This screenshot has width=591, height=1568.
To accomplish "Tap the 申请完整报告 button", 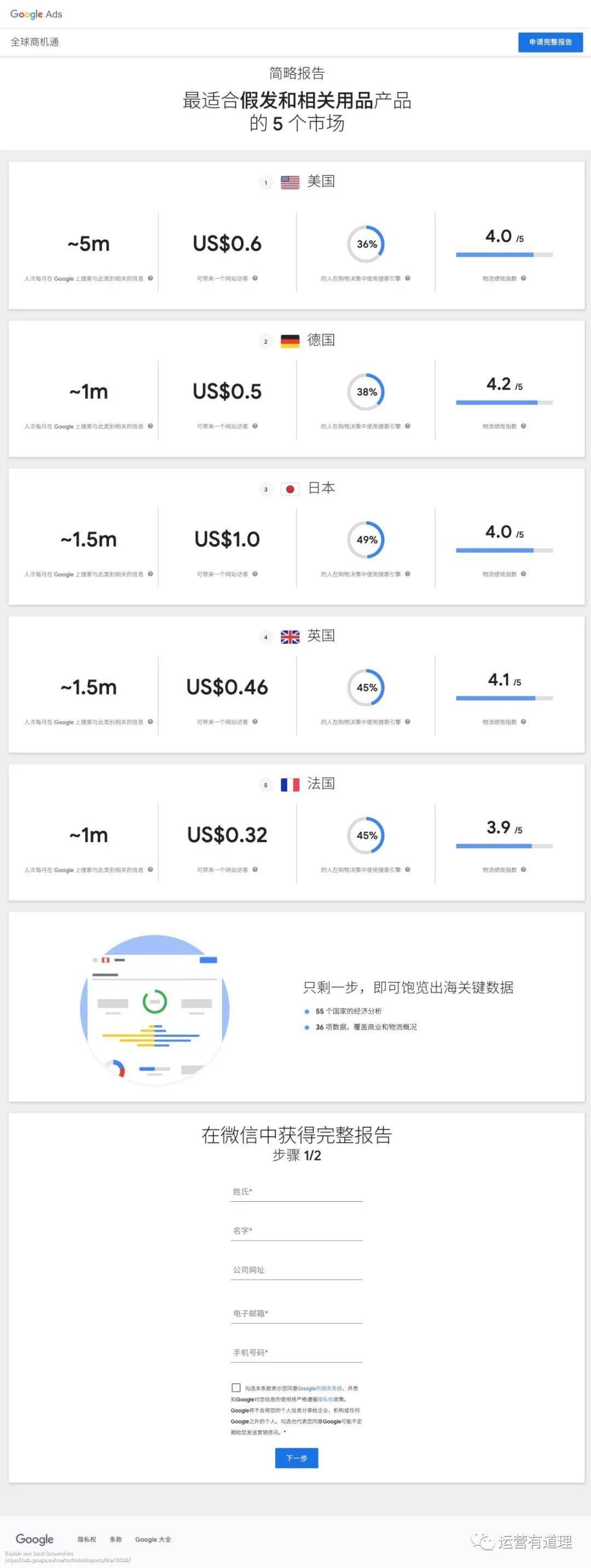I will click(549, 42).
